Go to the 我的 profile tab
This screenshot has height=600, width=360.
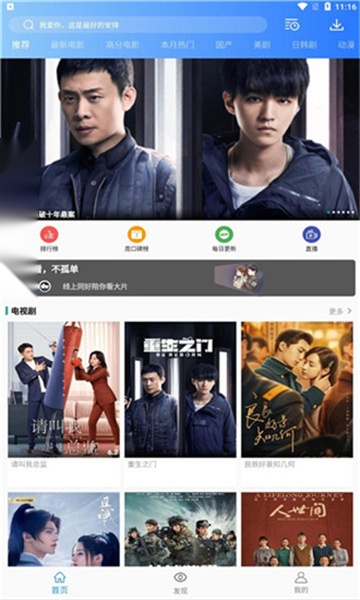coord(301,583)
